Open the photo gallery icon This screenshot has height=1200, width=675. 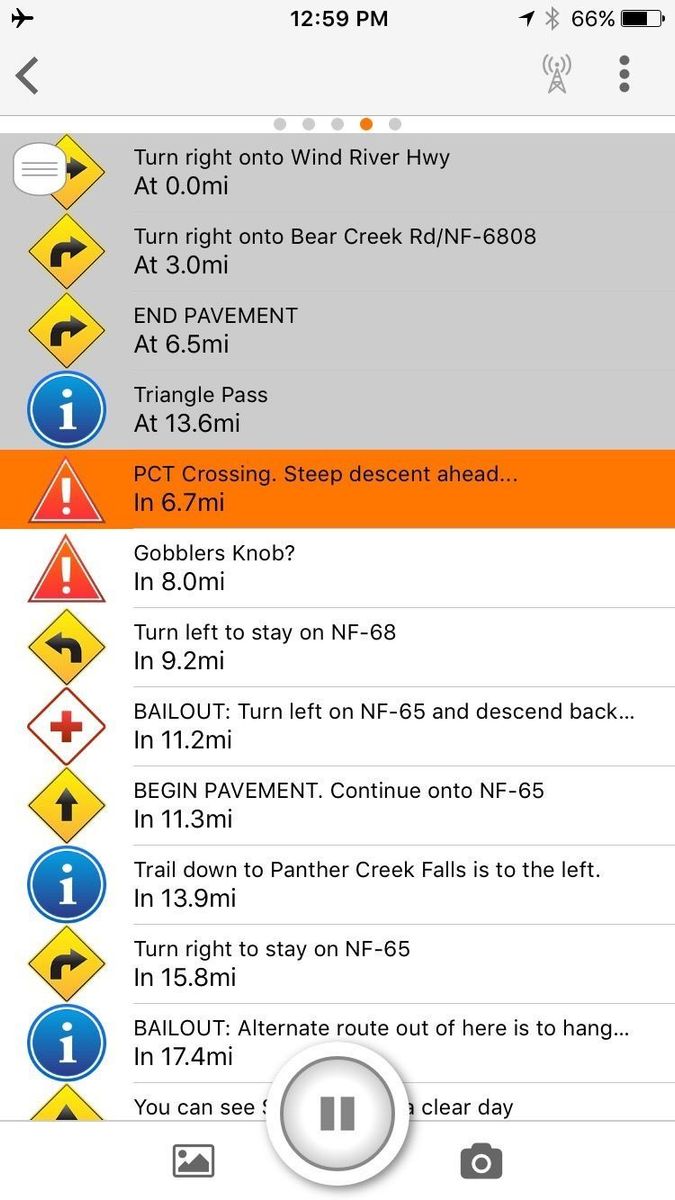(x=193, y=1161)
